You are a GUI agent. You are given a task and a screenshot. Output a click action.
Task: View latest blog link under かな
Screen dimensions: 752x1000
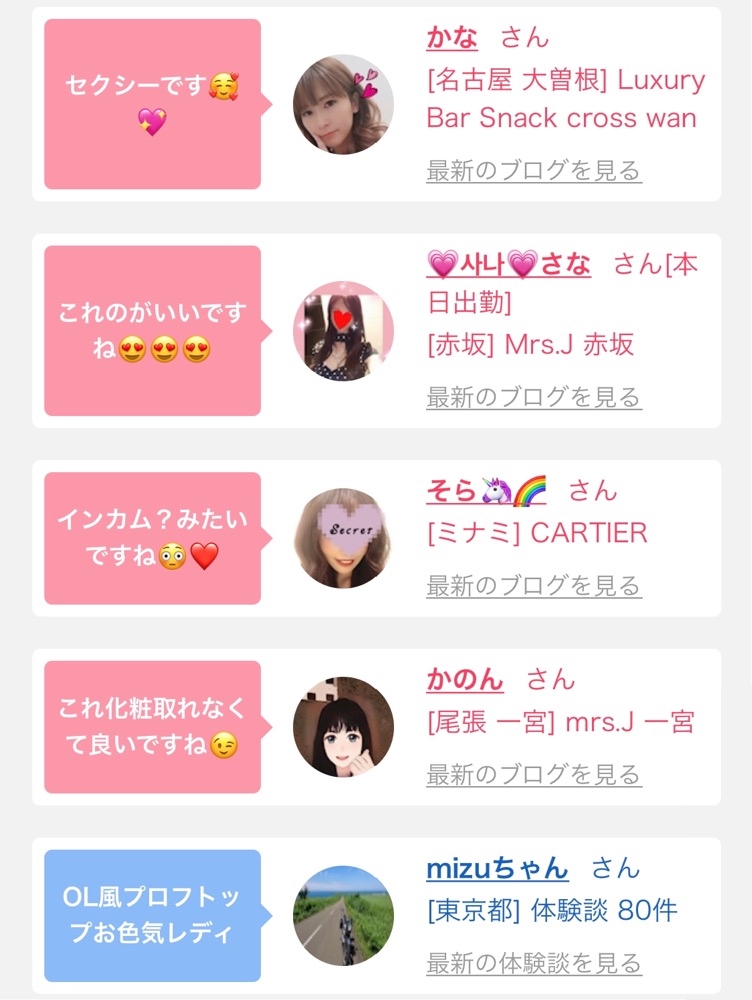click(x=533, y=170)
